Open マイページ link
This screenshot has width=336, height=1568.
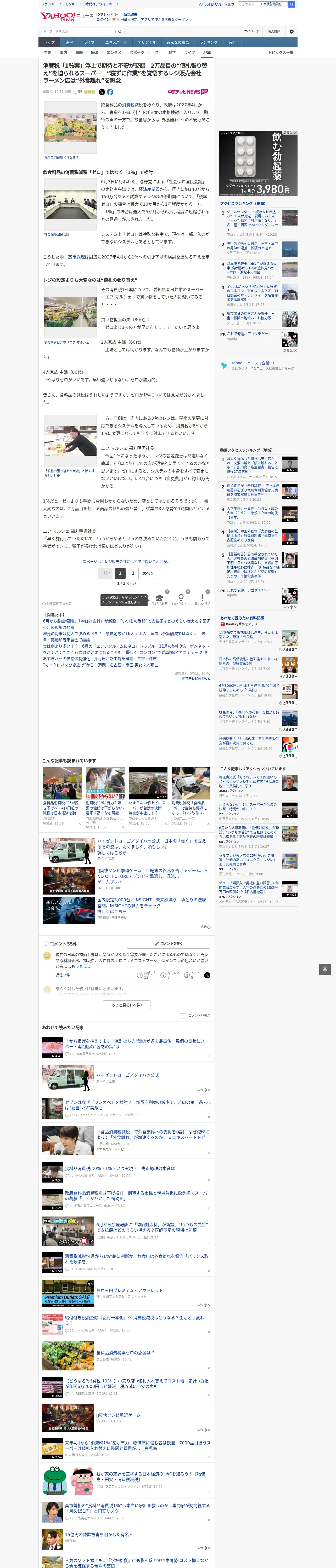click(252, 31)
